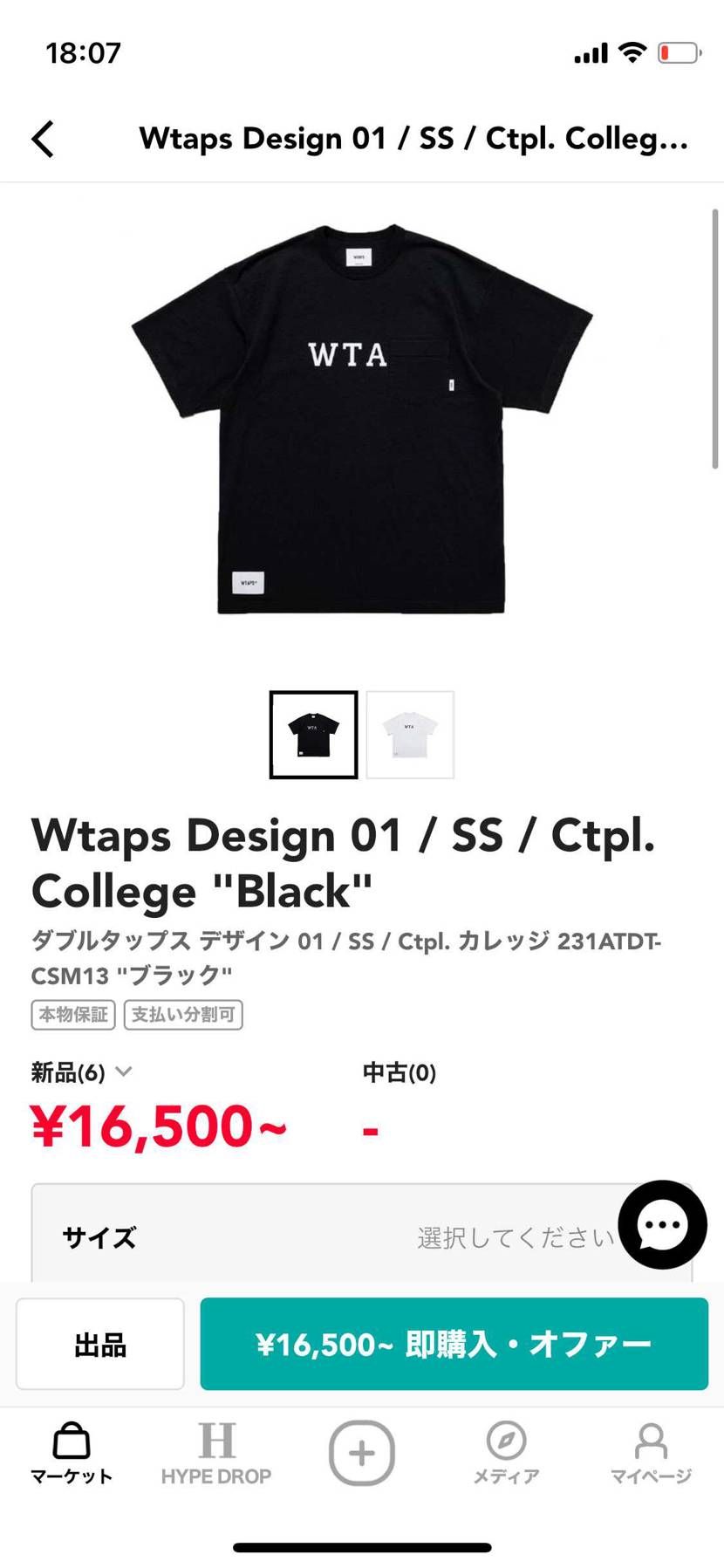The height and width of the screenshot is (1568, 724).
Task: Tap 選択してください to choose a size
Action: pos(515,1236)
